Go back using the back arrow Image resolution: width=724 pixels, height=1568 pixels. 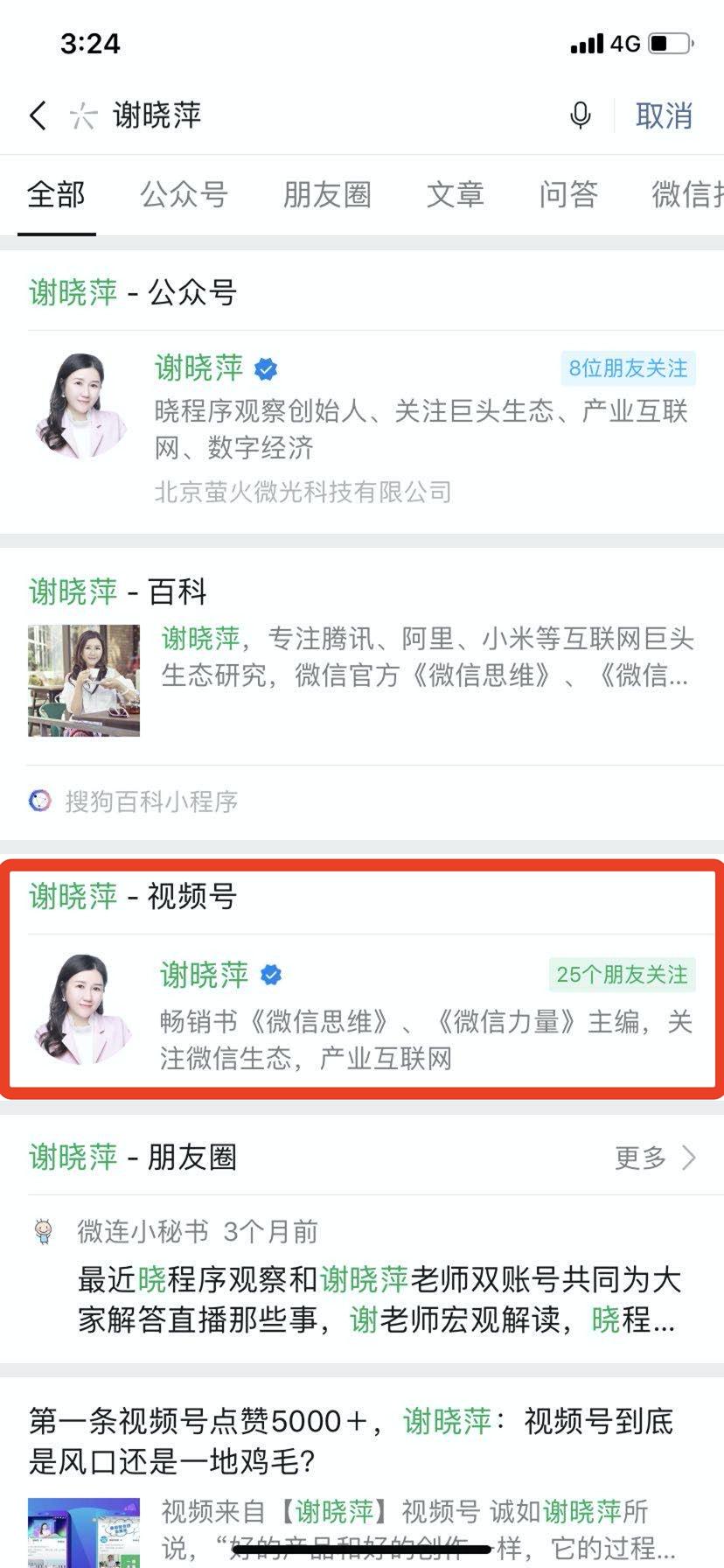[x=38, y=115]
